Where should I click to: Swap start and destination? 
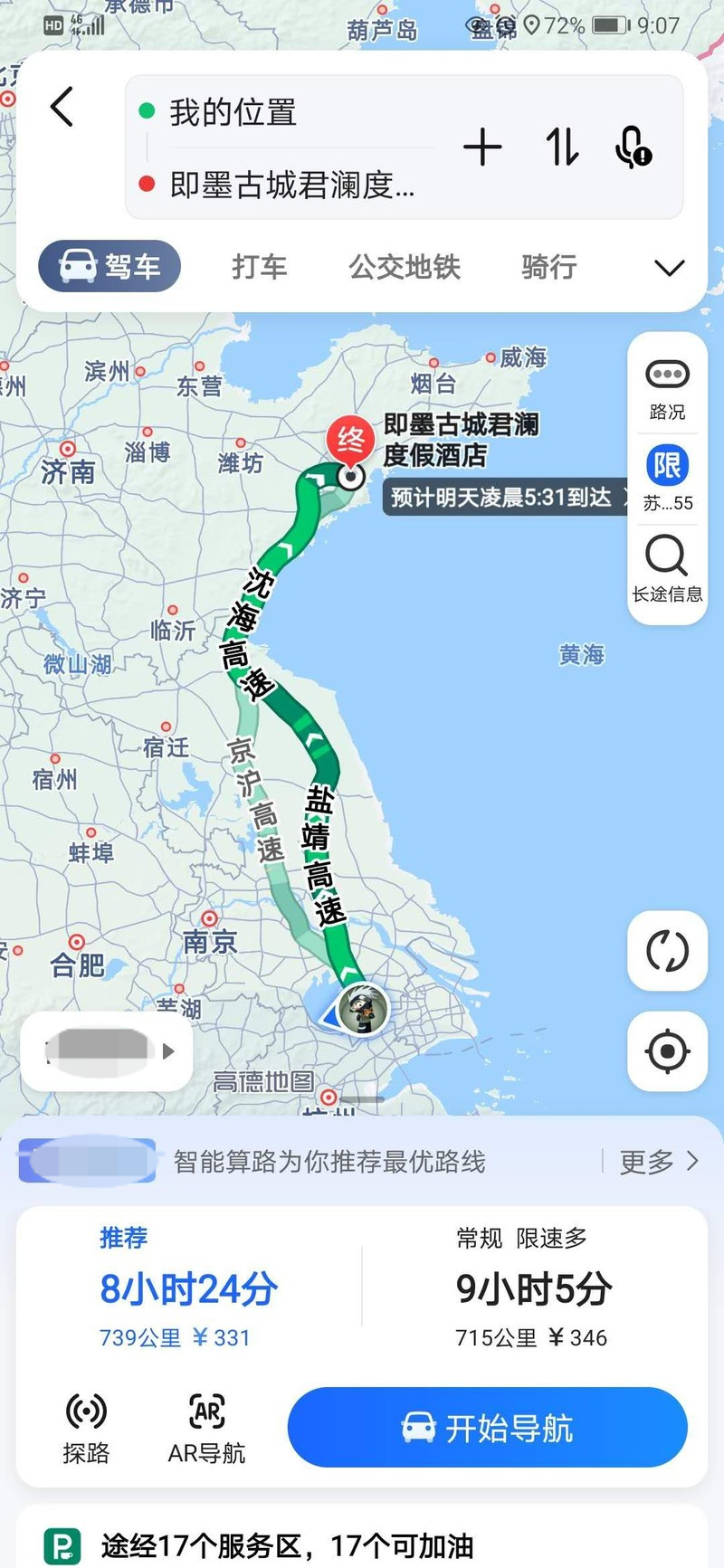click(x=561, y=147)
